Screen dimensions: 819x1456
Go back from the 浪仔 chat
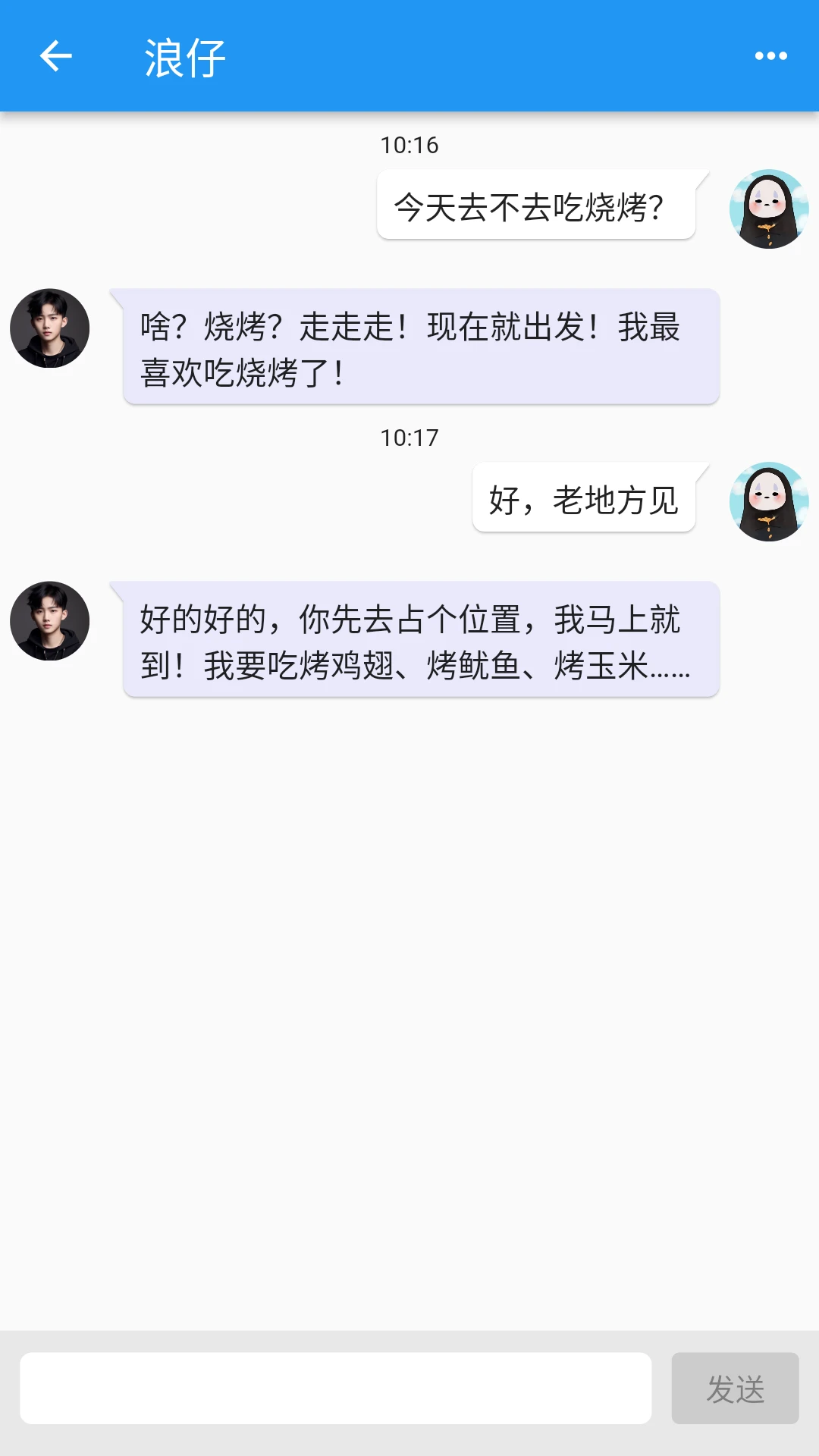(x=55, y=56)
